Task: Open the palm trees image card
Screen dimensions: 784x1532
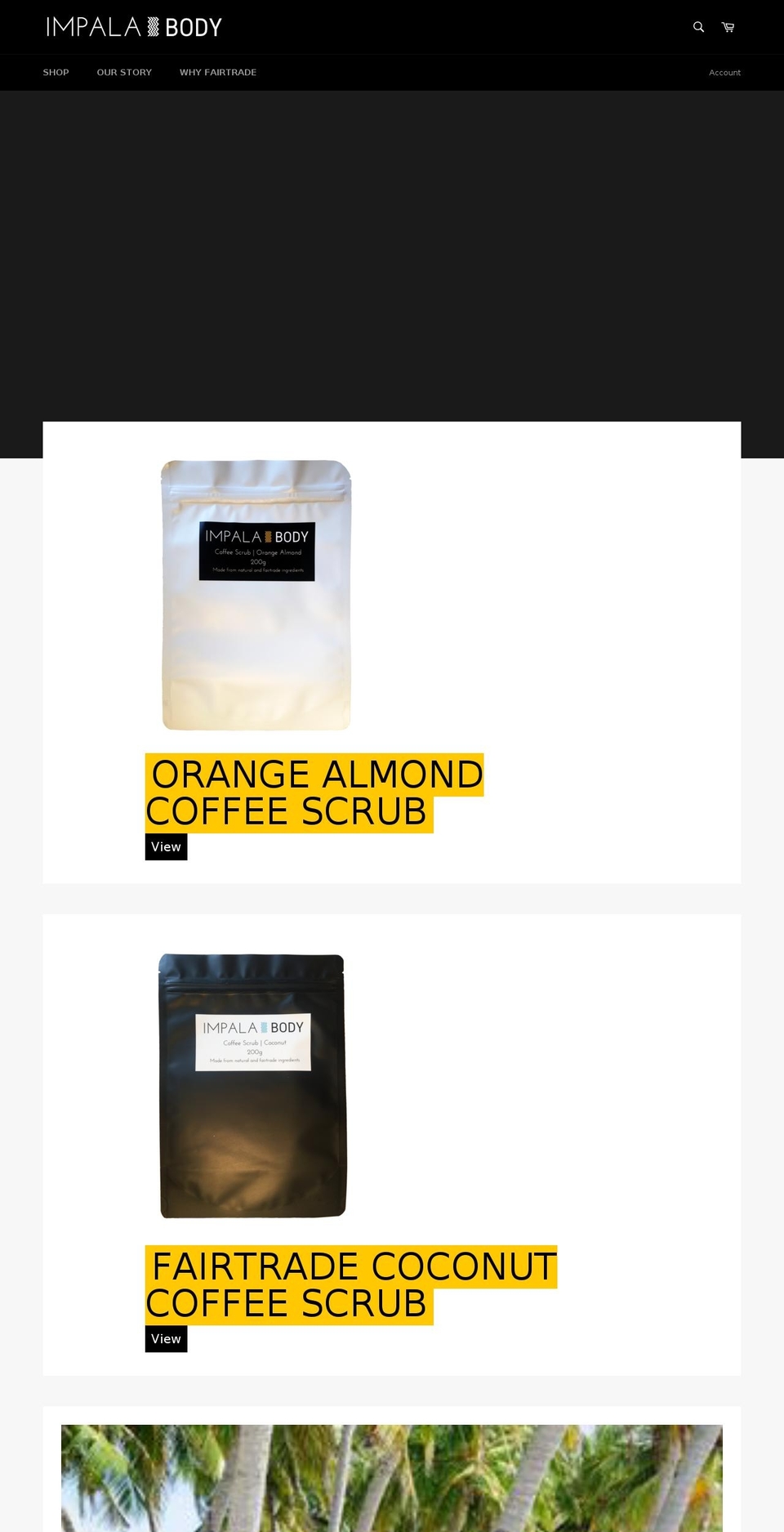Action: (x=392, y=1478)
